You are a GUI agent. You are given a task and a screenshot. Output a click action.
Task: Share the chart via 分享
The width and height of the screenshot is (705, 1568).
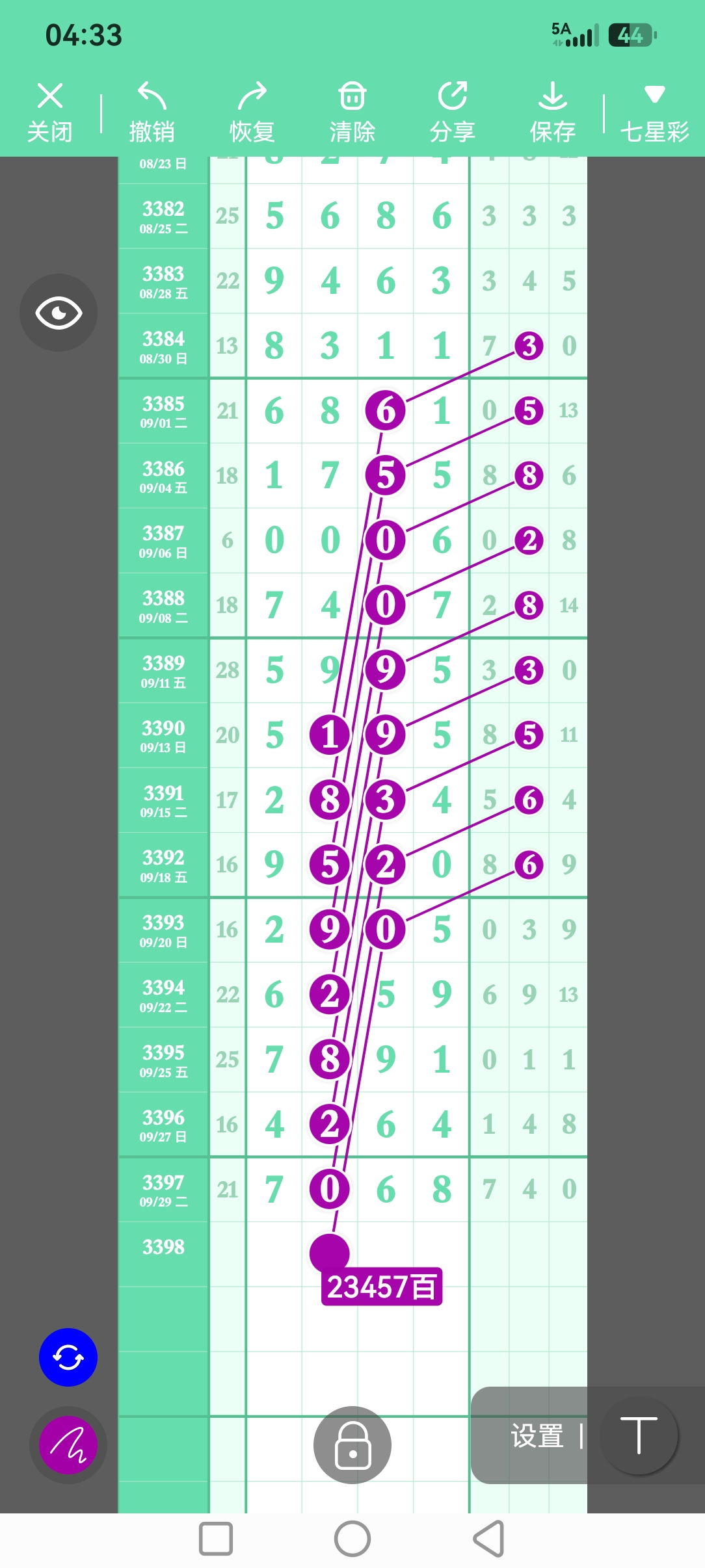(x=453, y=112)
